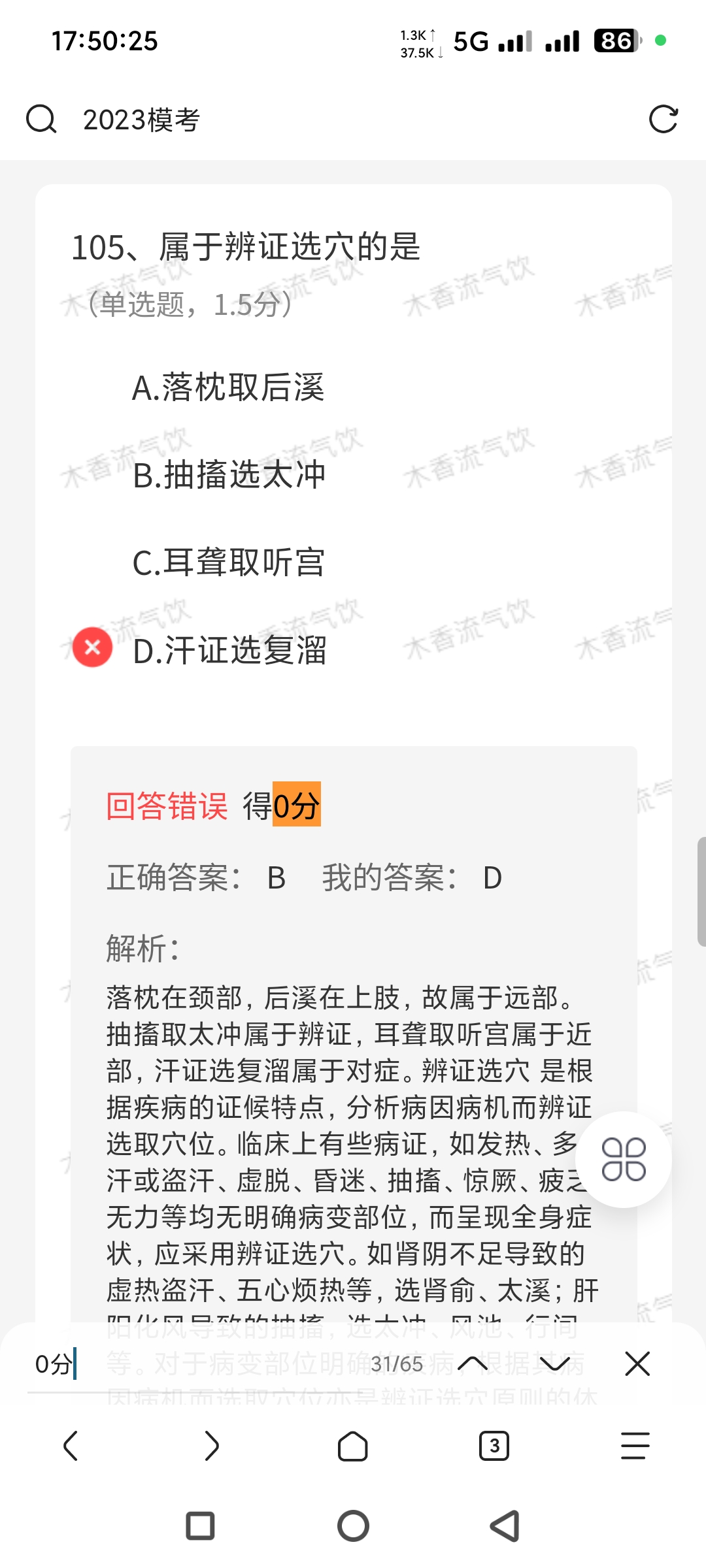706x1568 pixels.
Task: Jump to previous find-in-page match
Action: [x=473, y=1364]
